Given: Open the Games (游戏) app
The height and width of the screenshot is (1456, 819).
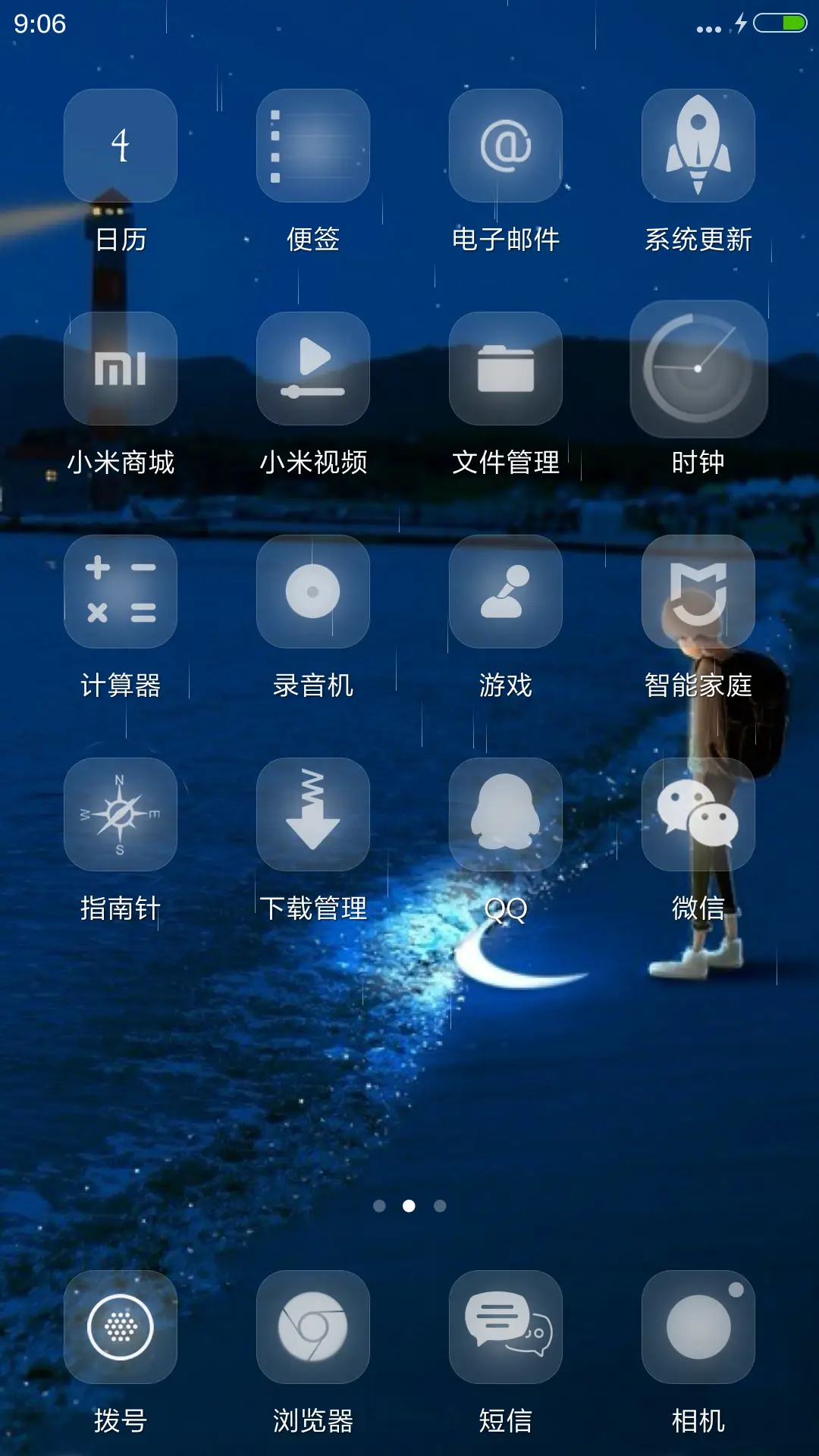Looking at the screenshot, I should [x=505, y=593].
